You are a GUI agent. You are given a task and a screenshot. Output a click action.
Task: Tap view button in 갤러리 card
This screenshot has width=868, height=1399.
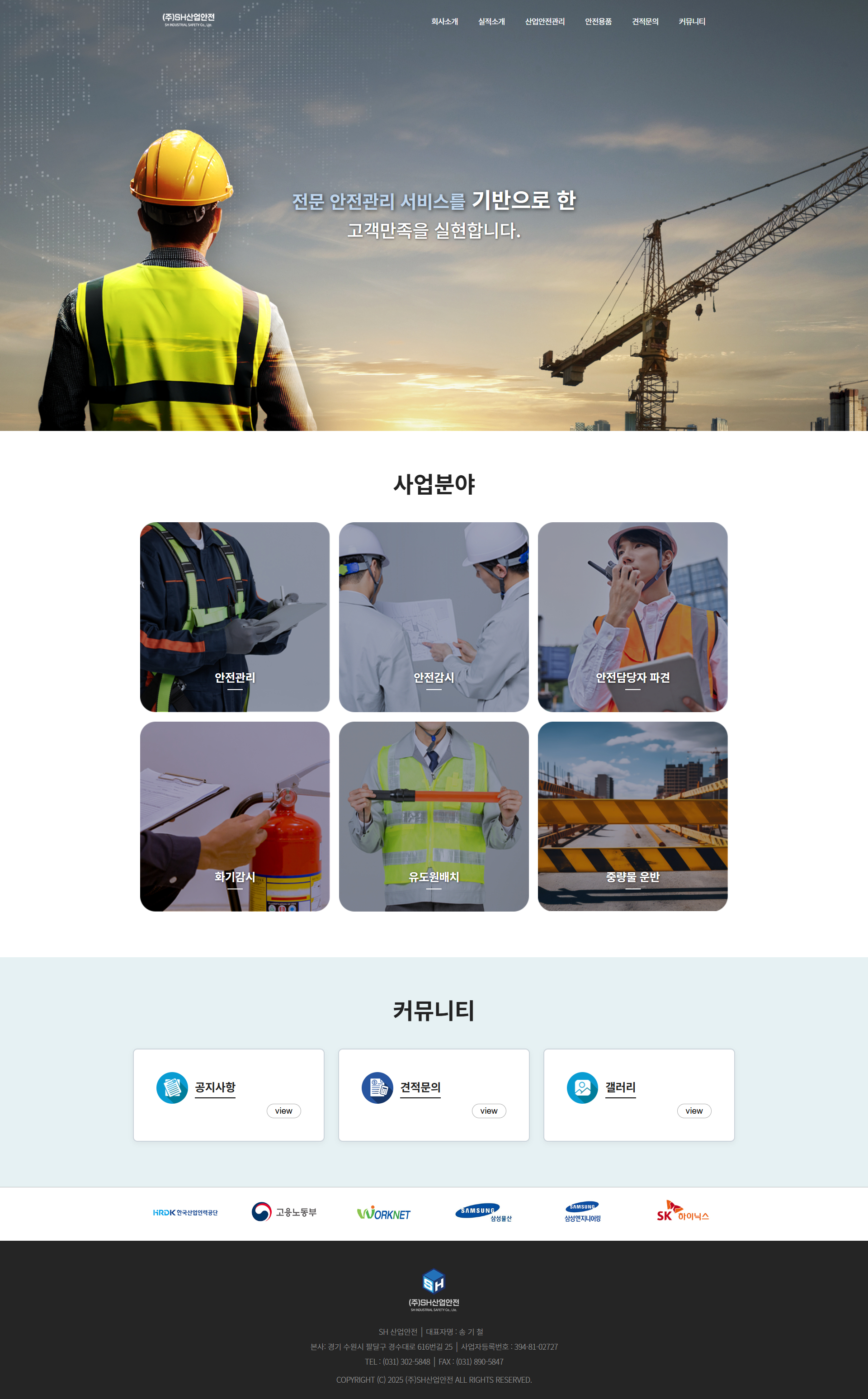pos(693,1110)
